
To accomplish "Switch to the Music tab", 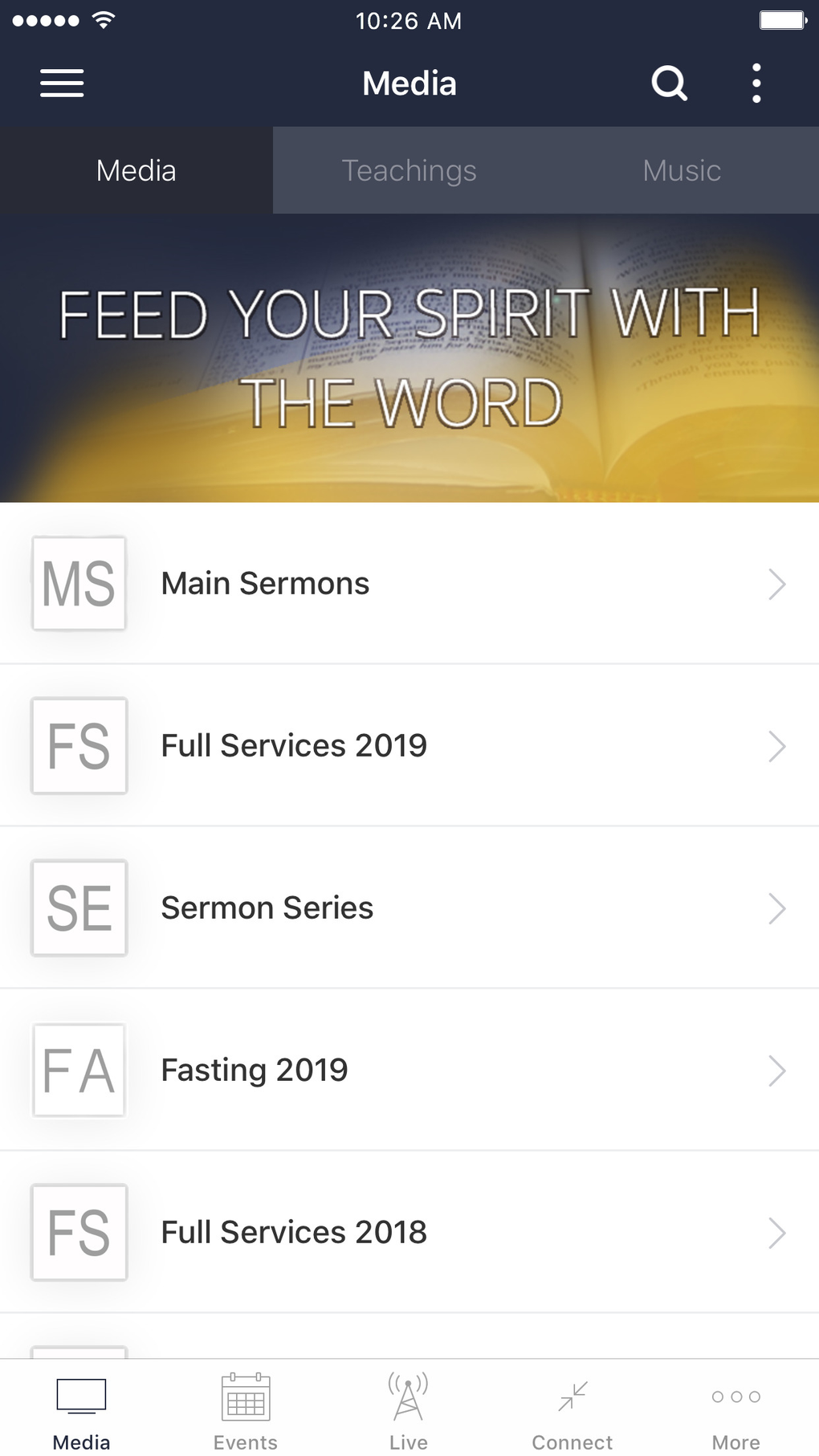I will point(681,170).
